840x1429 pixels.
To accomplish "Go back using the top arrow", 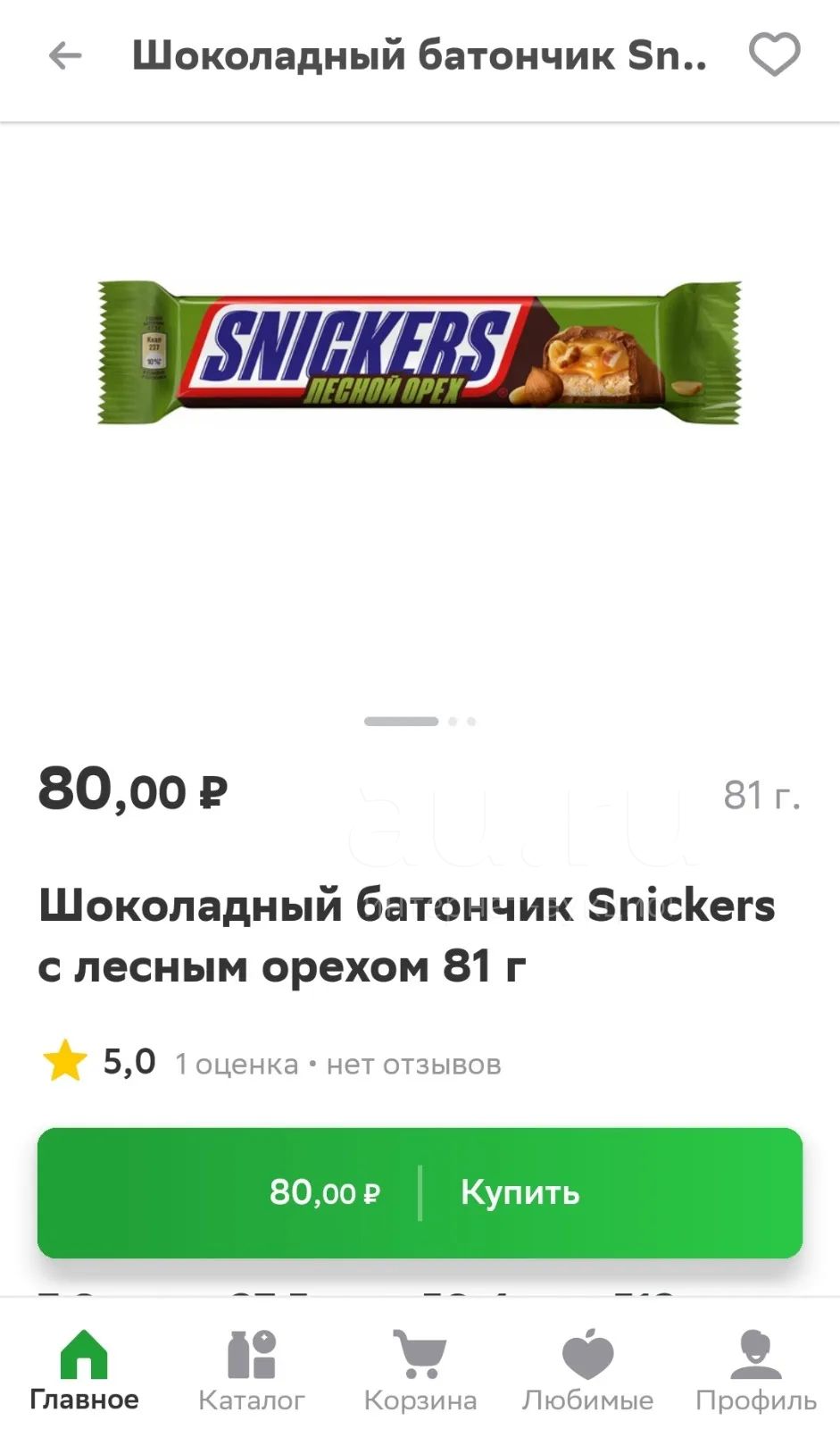I will (x=64, y=56).
